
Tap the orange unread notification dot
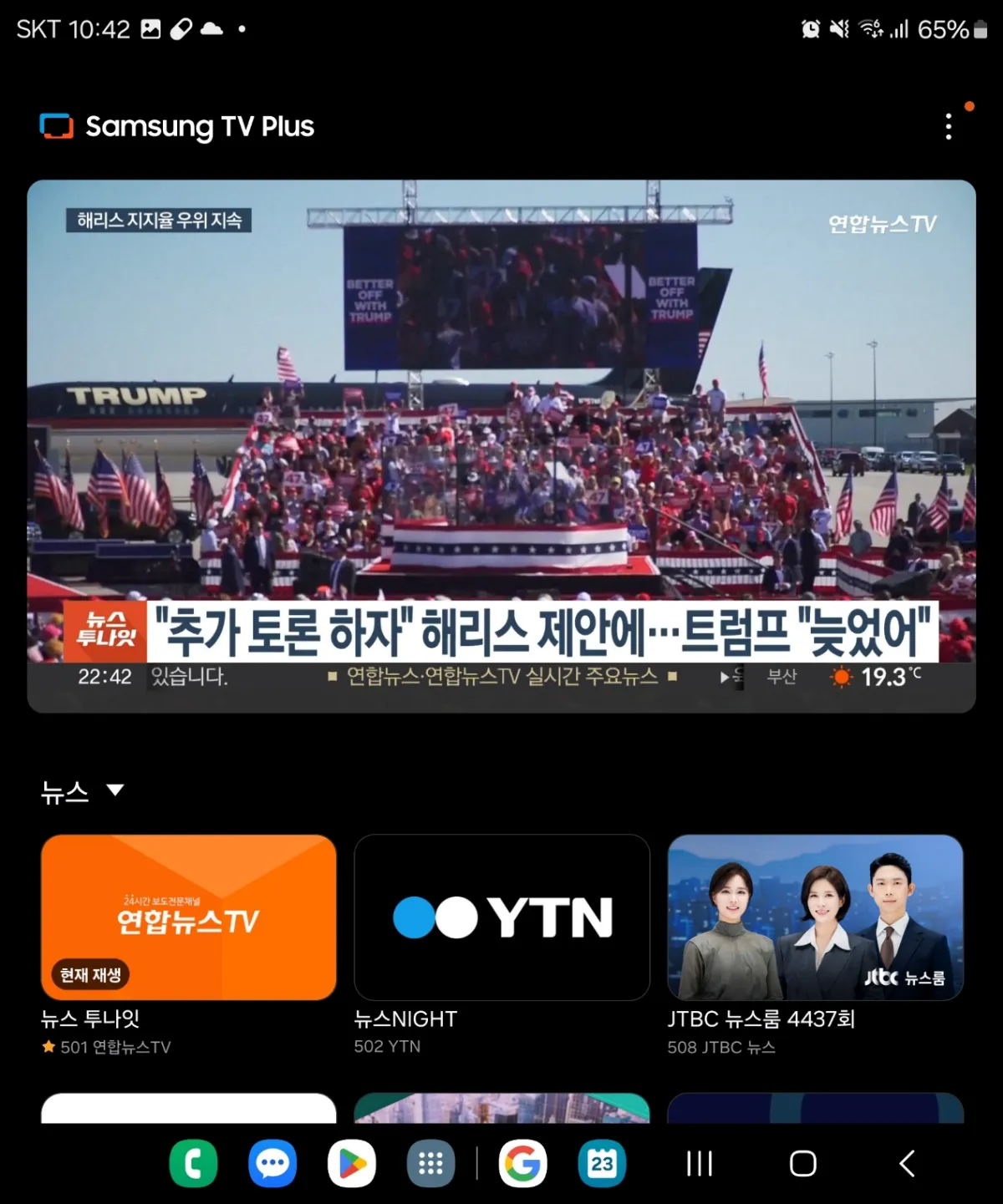[x=970, y=107]
